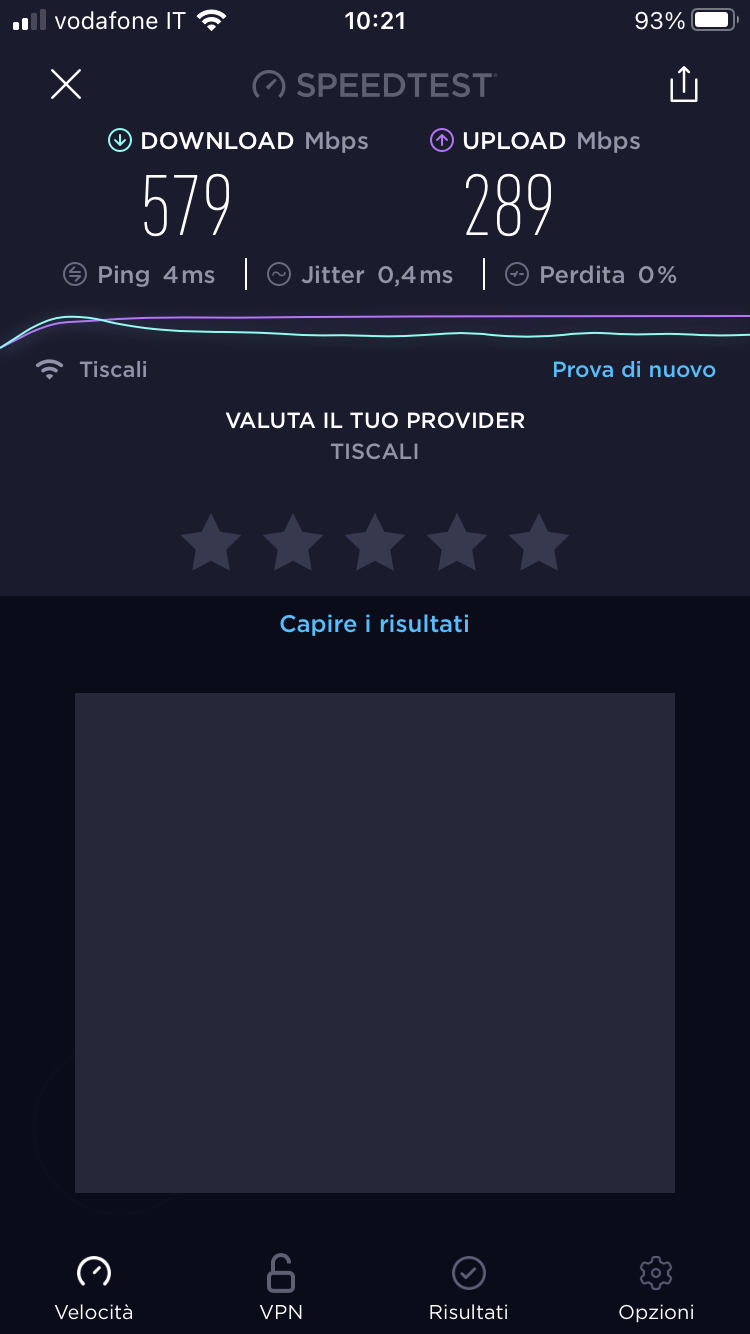Image resolution: width=750 pixels, height=1334 pixels.
Task: Close the speed test results
Action: point(66,85)
